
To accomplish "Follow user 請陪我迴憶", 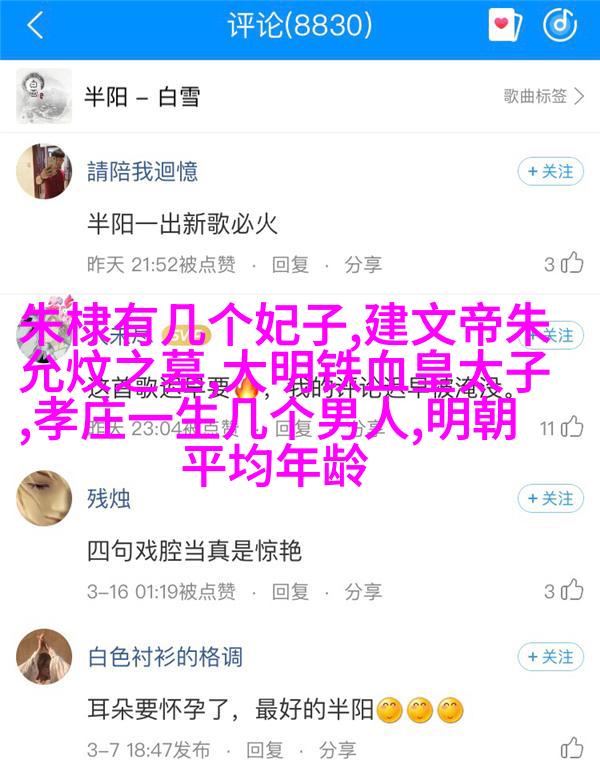I will [550, 171].
